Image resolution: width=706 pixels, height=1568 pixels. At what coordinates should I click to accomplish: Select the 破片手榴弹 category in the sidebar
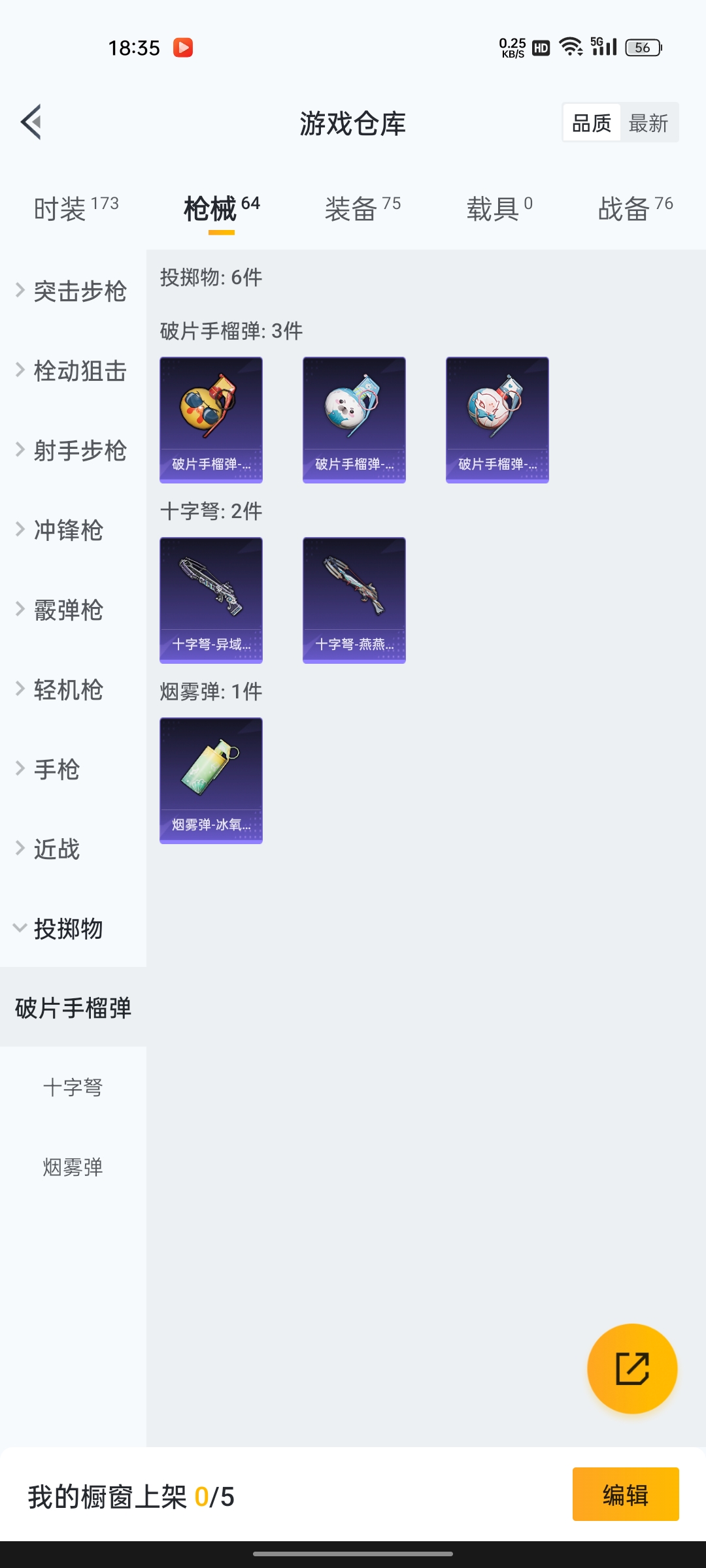click(73, 1008)
